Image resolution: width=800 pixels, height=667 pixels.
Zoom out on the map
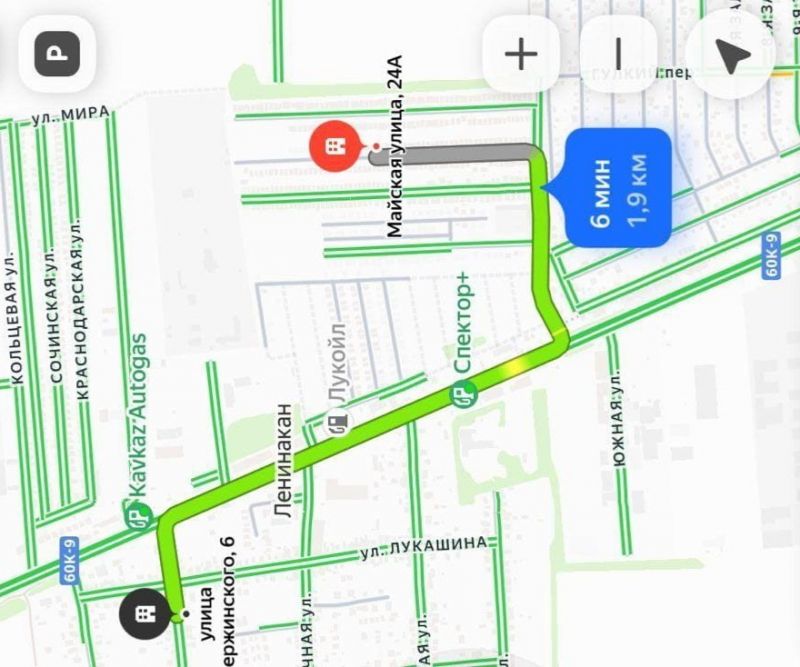coord(618,53)
